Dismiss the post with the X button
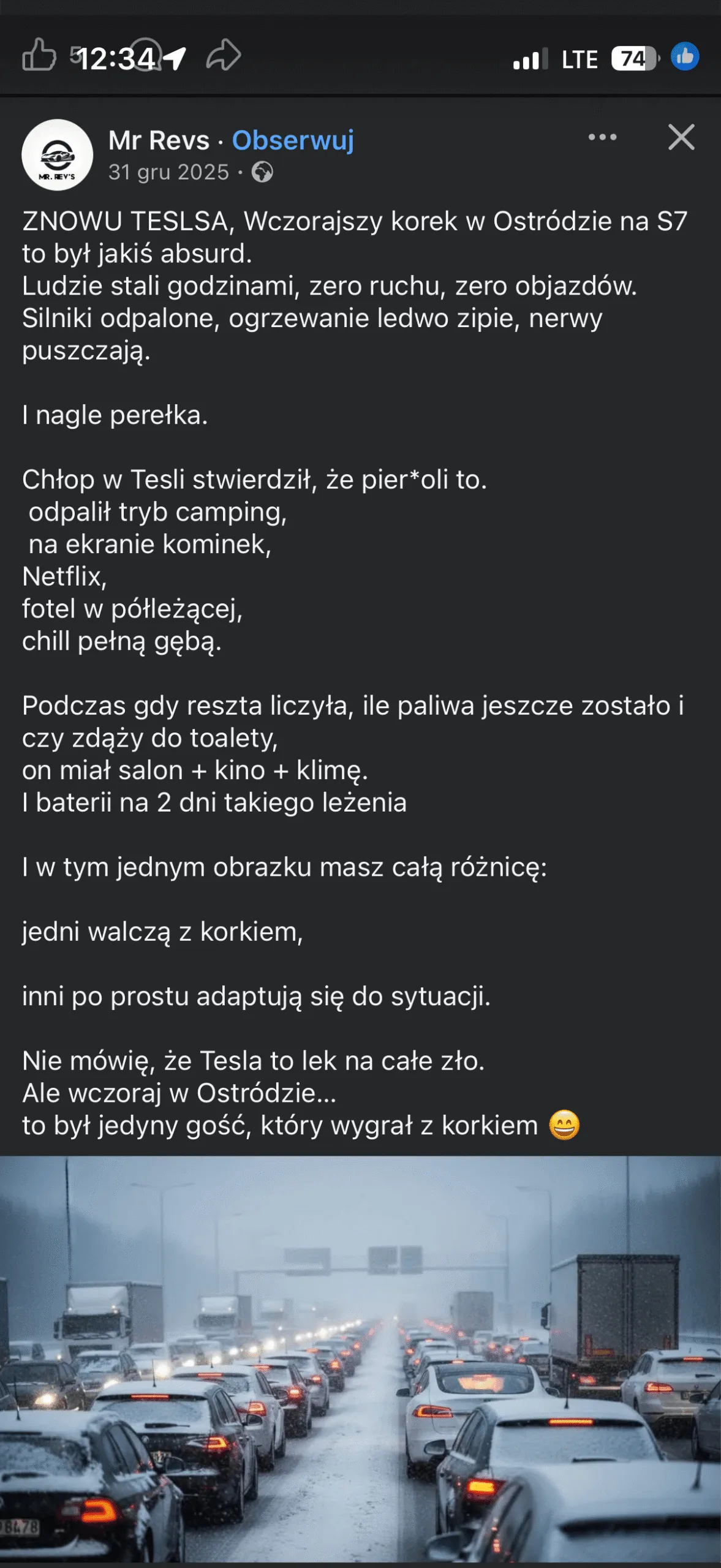 (681, 137)
